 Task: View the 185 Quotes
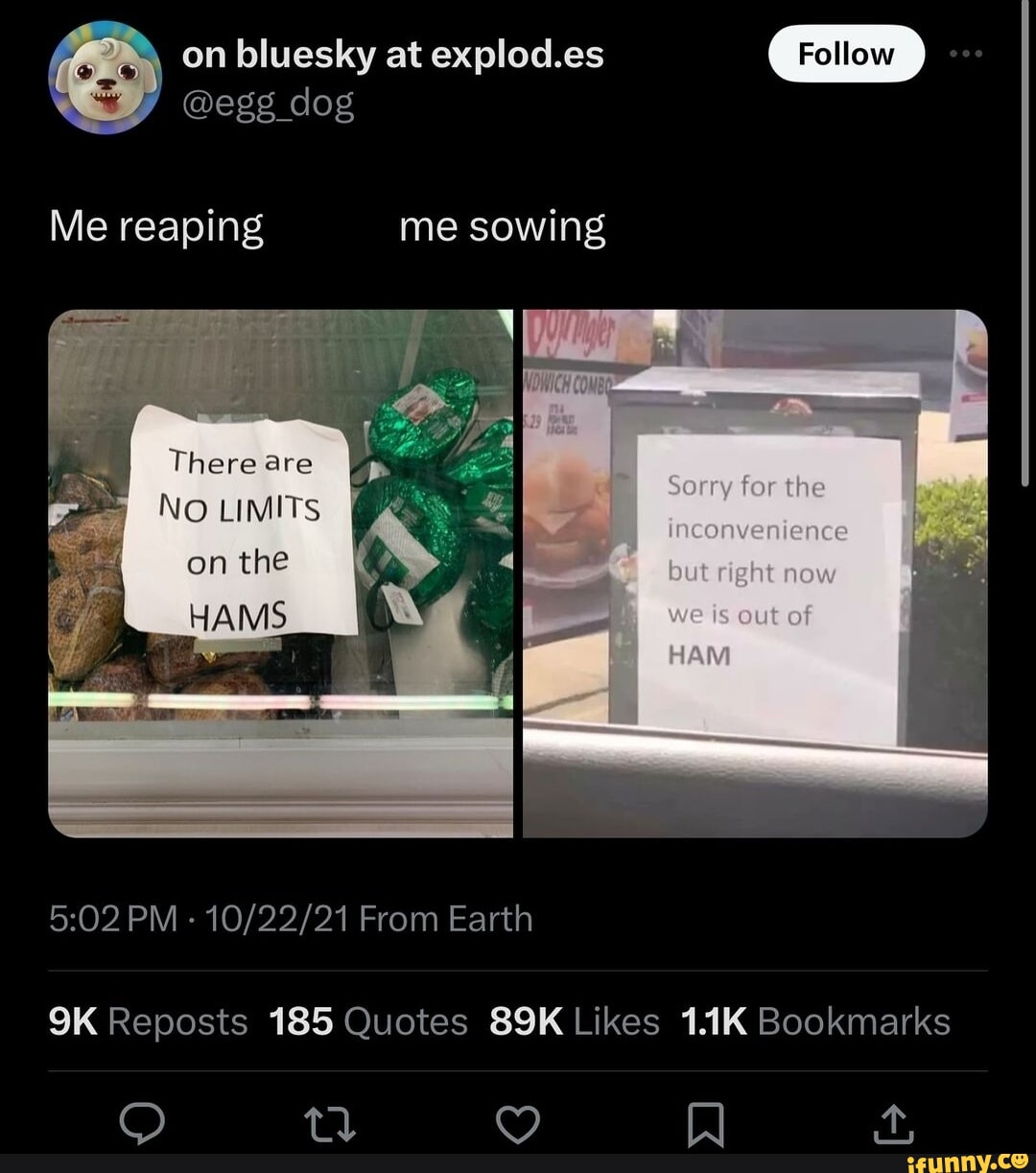[368, 1021]
